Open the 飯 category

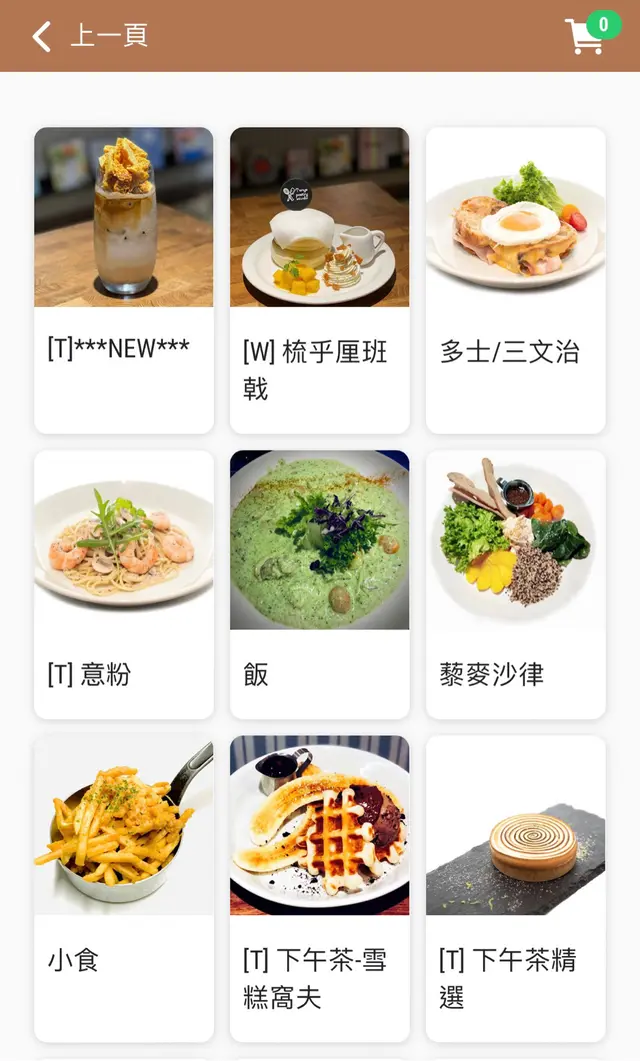[x=320, y=584]
